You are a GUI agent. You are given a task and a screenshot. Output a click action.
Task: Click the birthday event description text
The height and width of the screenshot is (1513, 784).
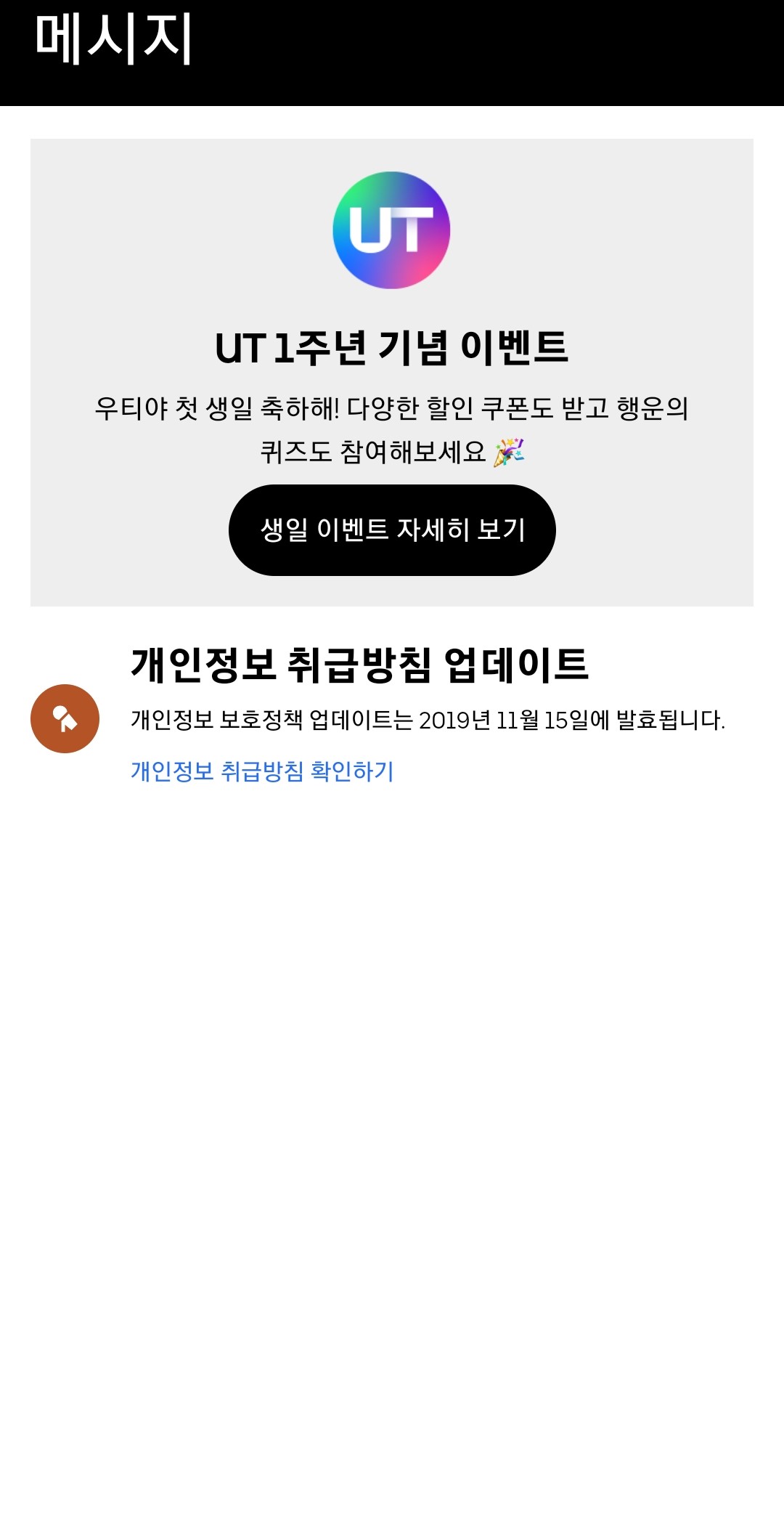pyautogui.click(x=392, y=429)
